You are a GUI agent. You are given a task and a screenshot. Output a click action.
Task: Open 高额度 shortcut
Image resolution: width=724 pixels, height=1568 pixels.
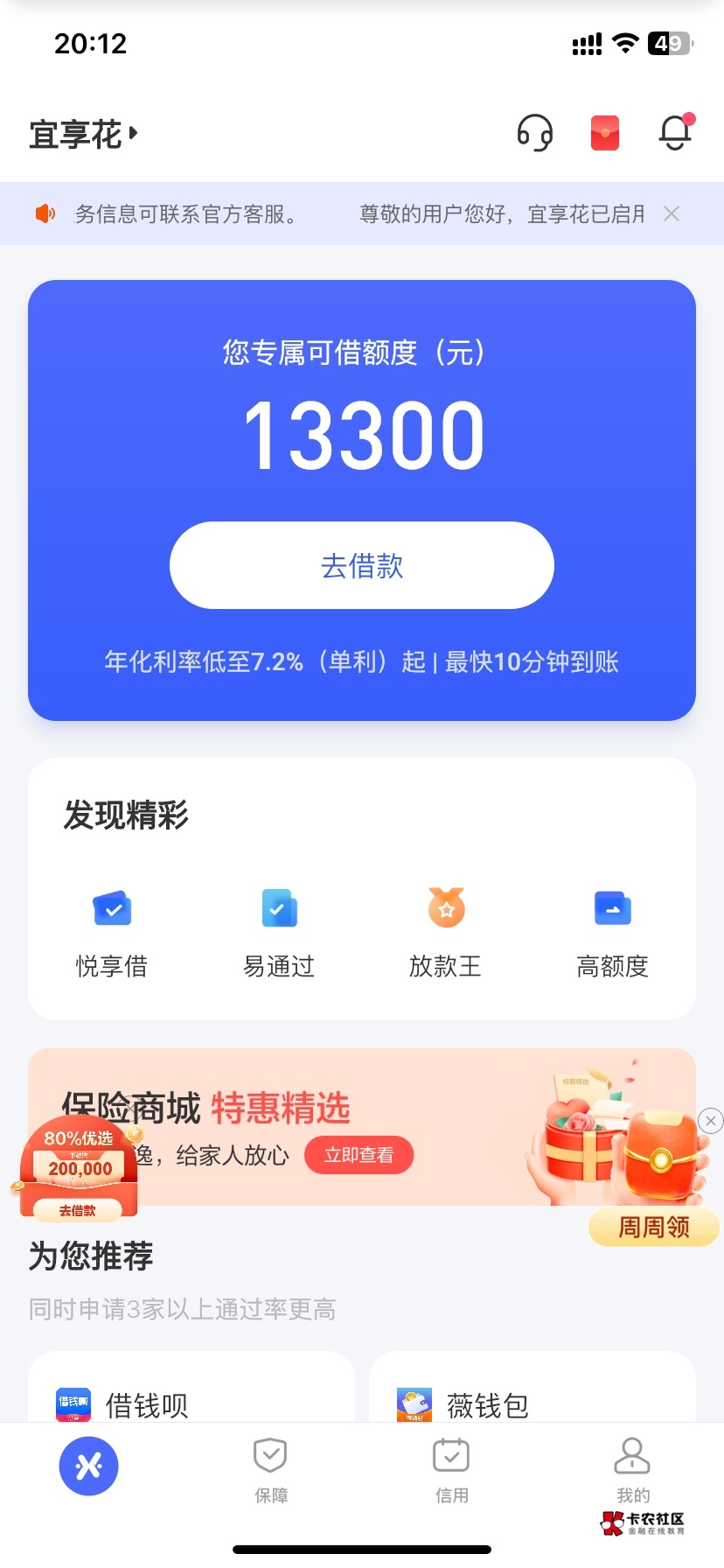pos(612,932)
